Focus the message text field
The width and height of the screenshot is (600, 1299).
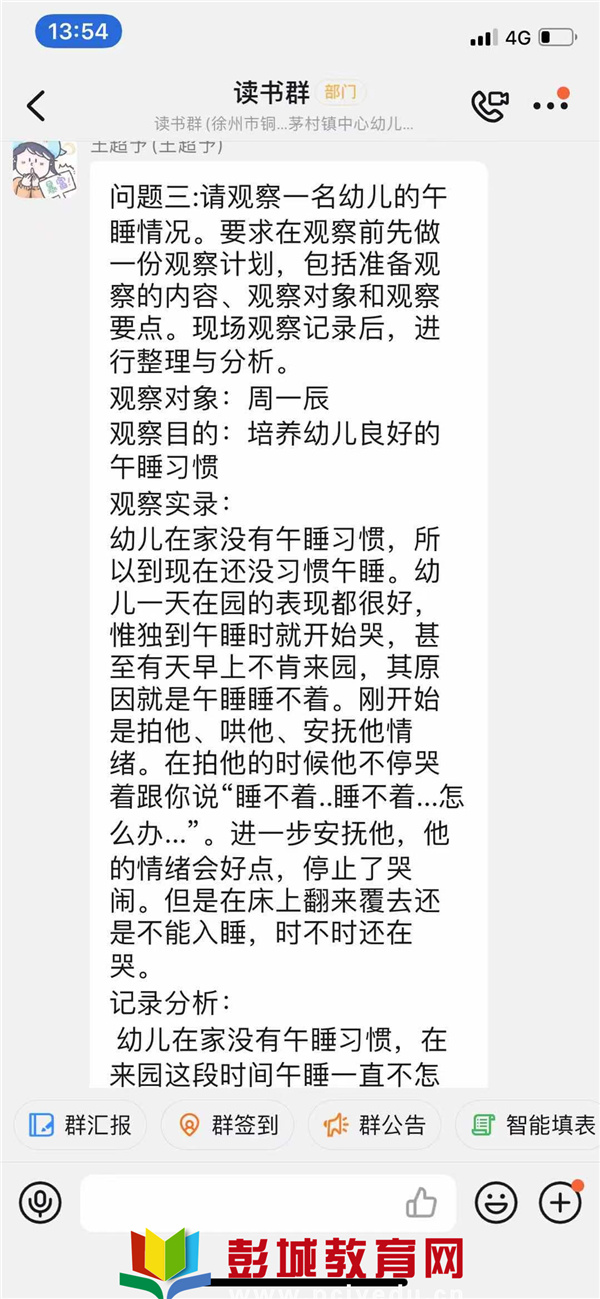click(240, 1202)
